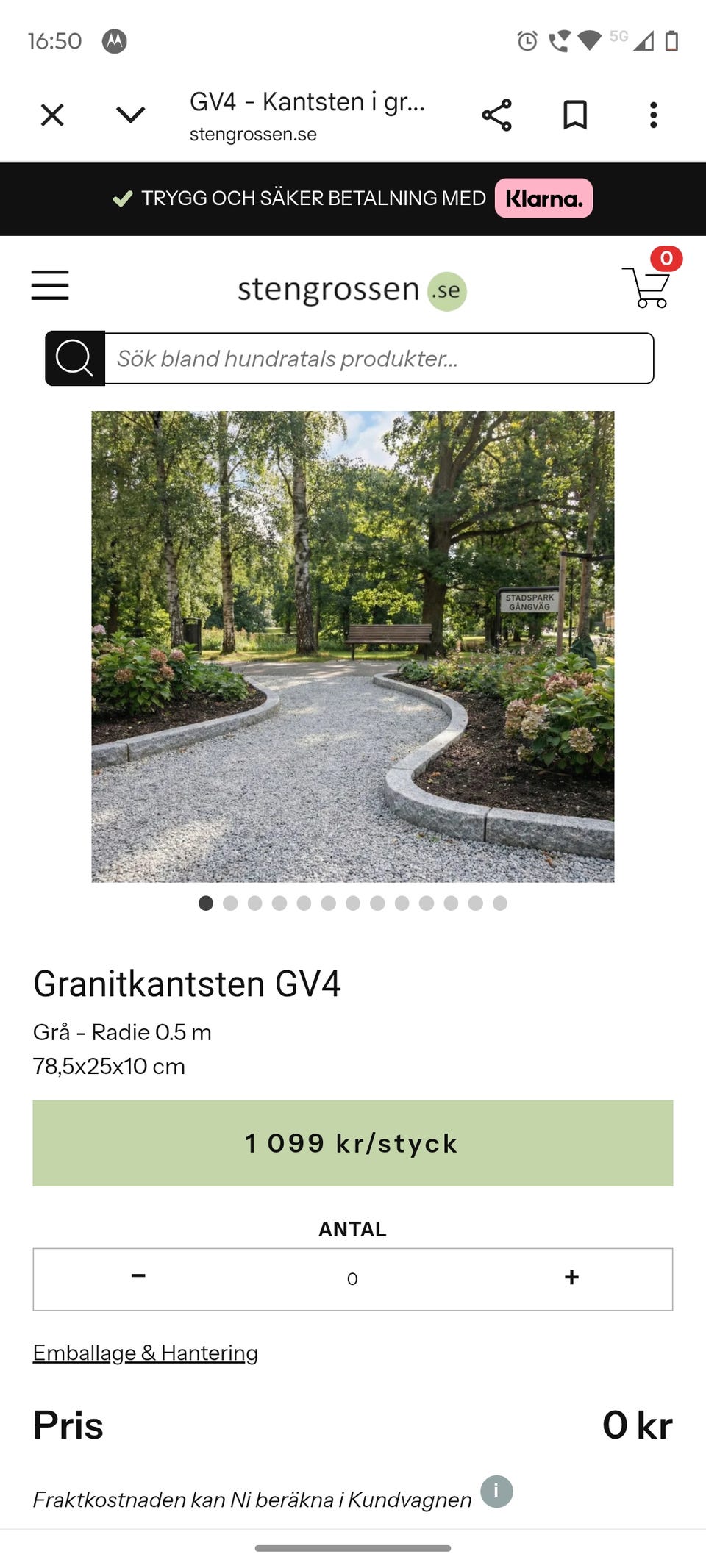
Task: Select a middle carousel dot
Action: 353,904
